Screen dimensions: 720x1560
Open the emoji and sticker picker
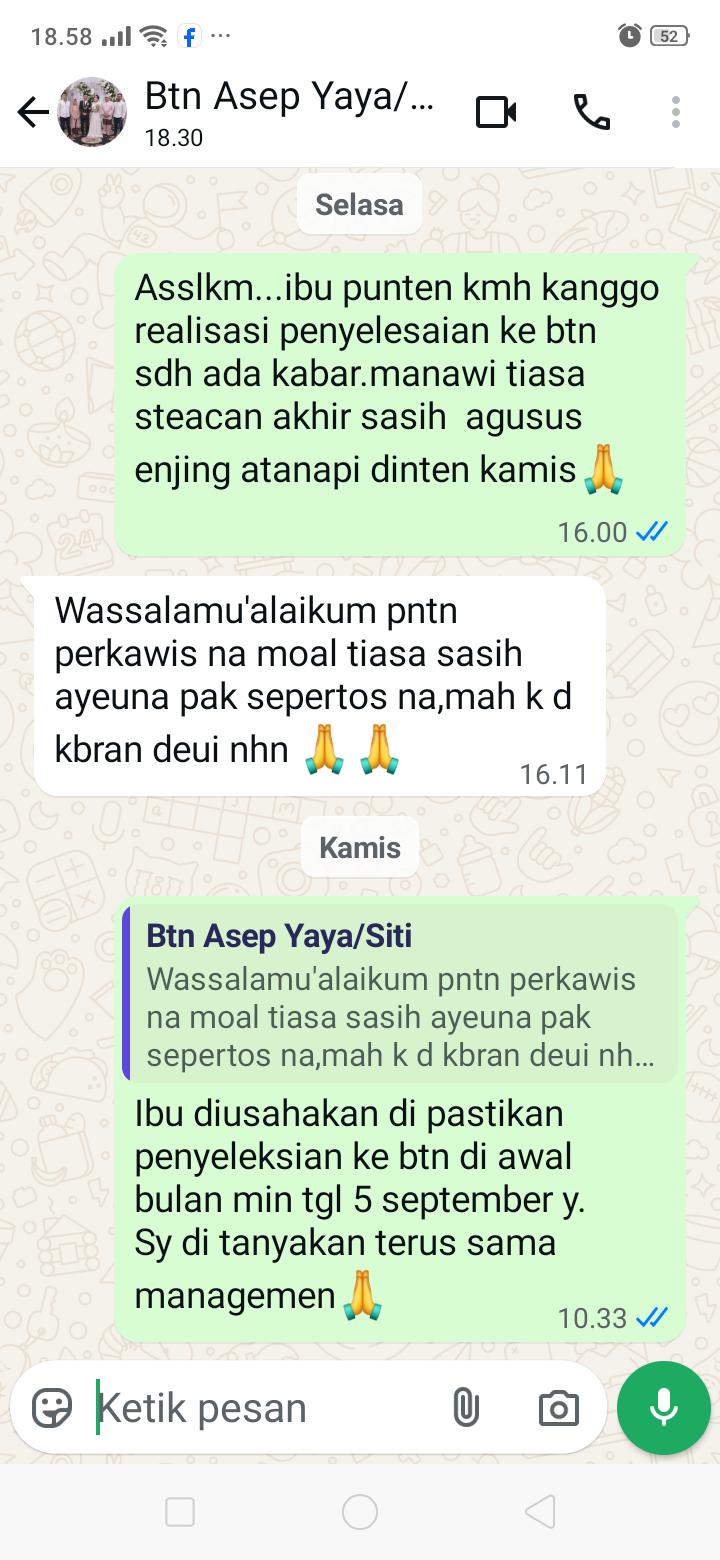click(x=52, y=1408)
